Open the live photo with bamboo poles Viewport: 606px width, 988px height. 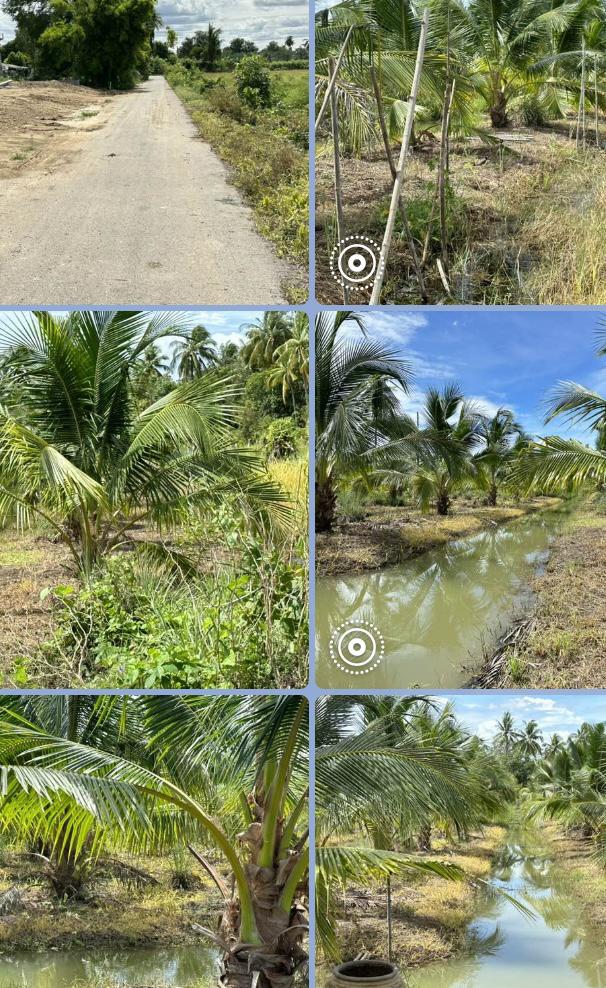460,152
